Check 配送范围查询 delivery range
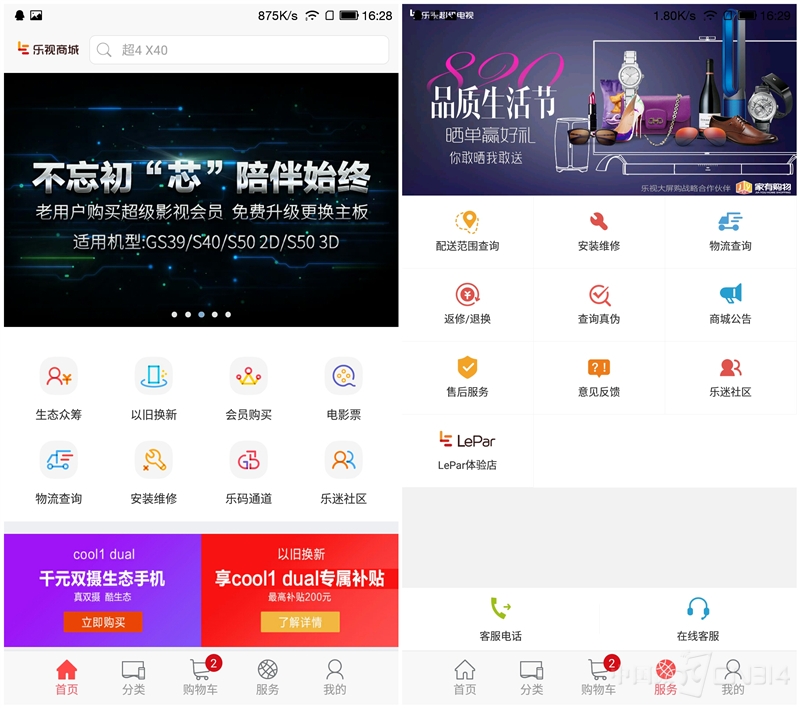This screenshot has width=800, height=708. (467, 231)
